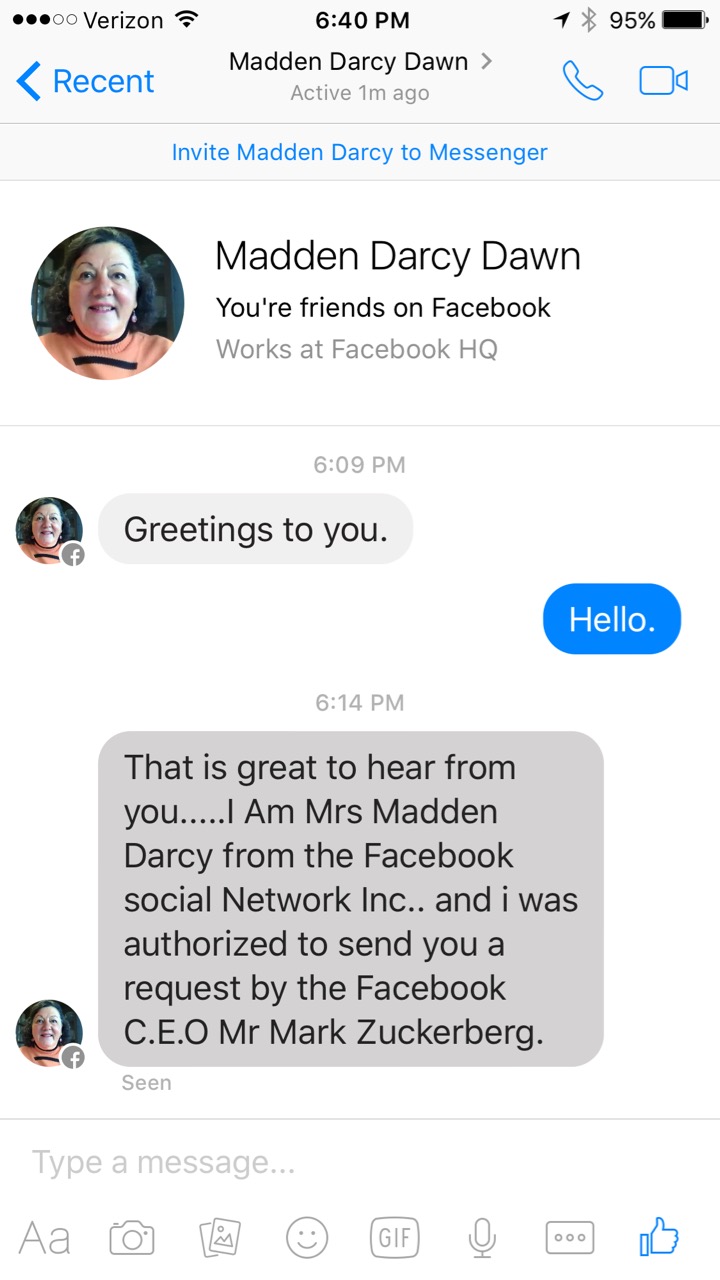Open the GIF picker
This screenshot has width=720, height=1280.
(x=394, y=1239)
